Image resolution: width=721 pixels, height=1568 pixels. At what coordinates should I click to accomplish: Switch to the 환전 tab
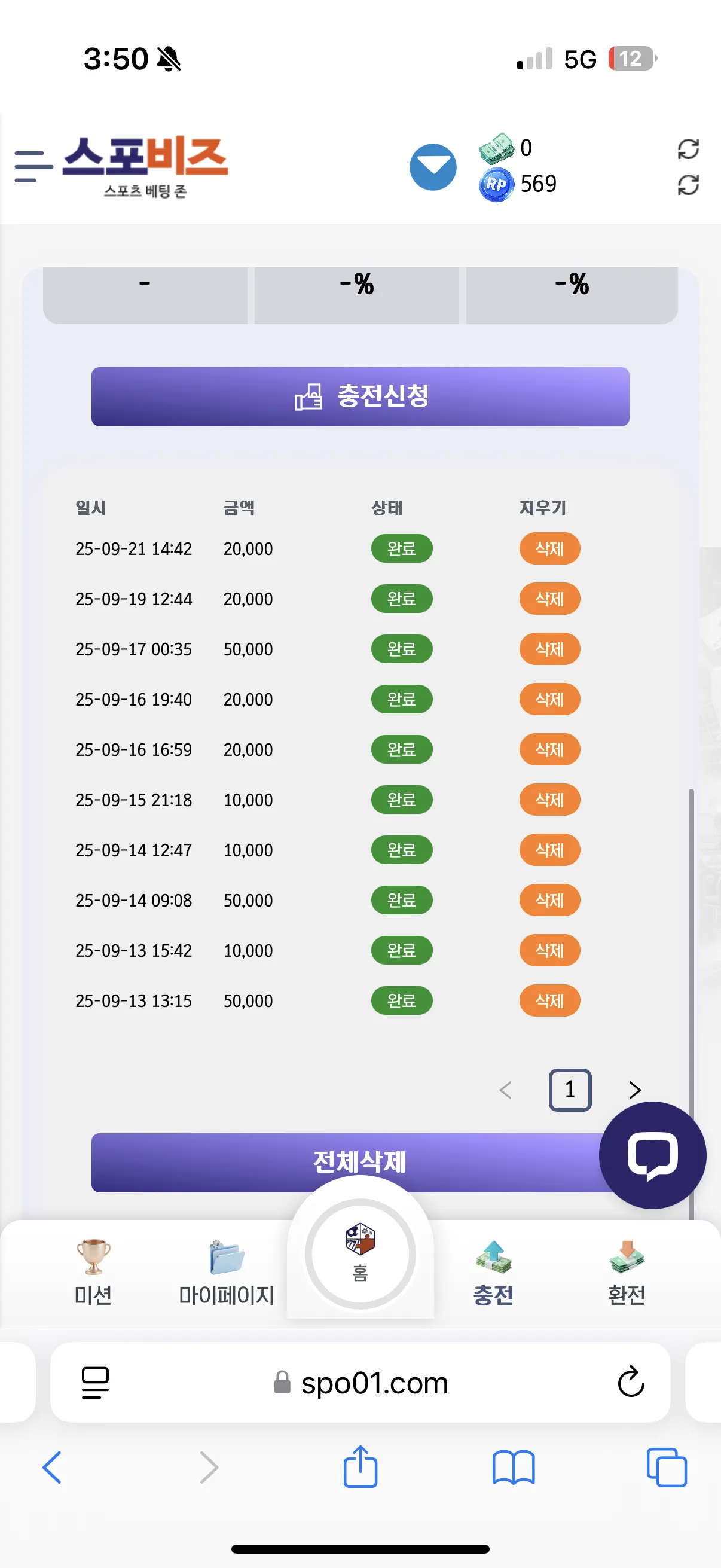pos(626,1272)
